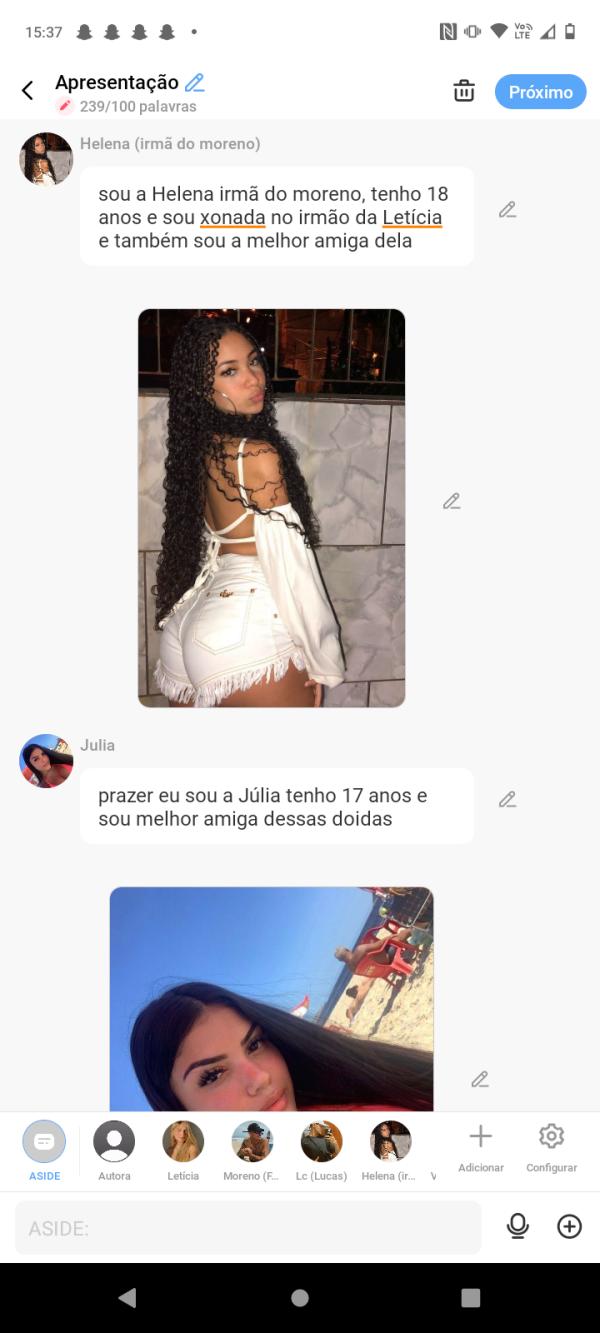The image size is (600, 1333).
Task: Tap the microphone icon
Action: (x=517, y=1226)
